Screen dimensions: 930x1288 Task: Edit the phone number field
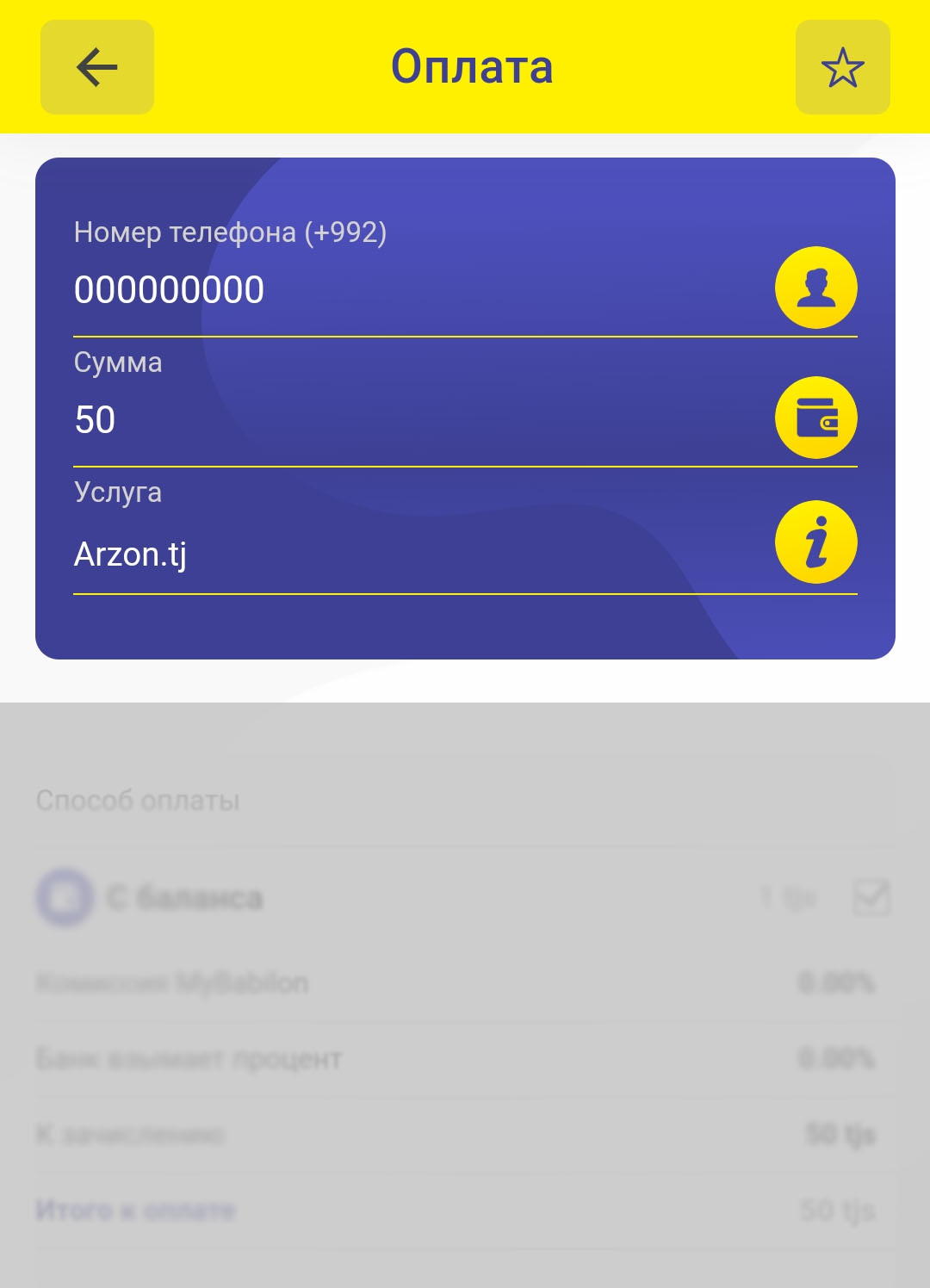coord(413,290)
